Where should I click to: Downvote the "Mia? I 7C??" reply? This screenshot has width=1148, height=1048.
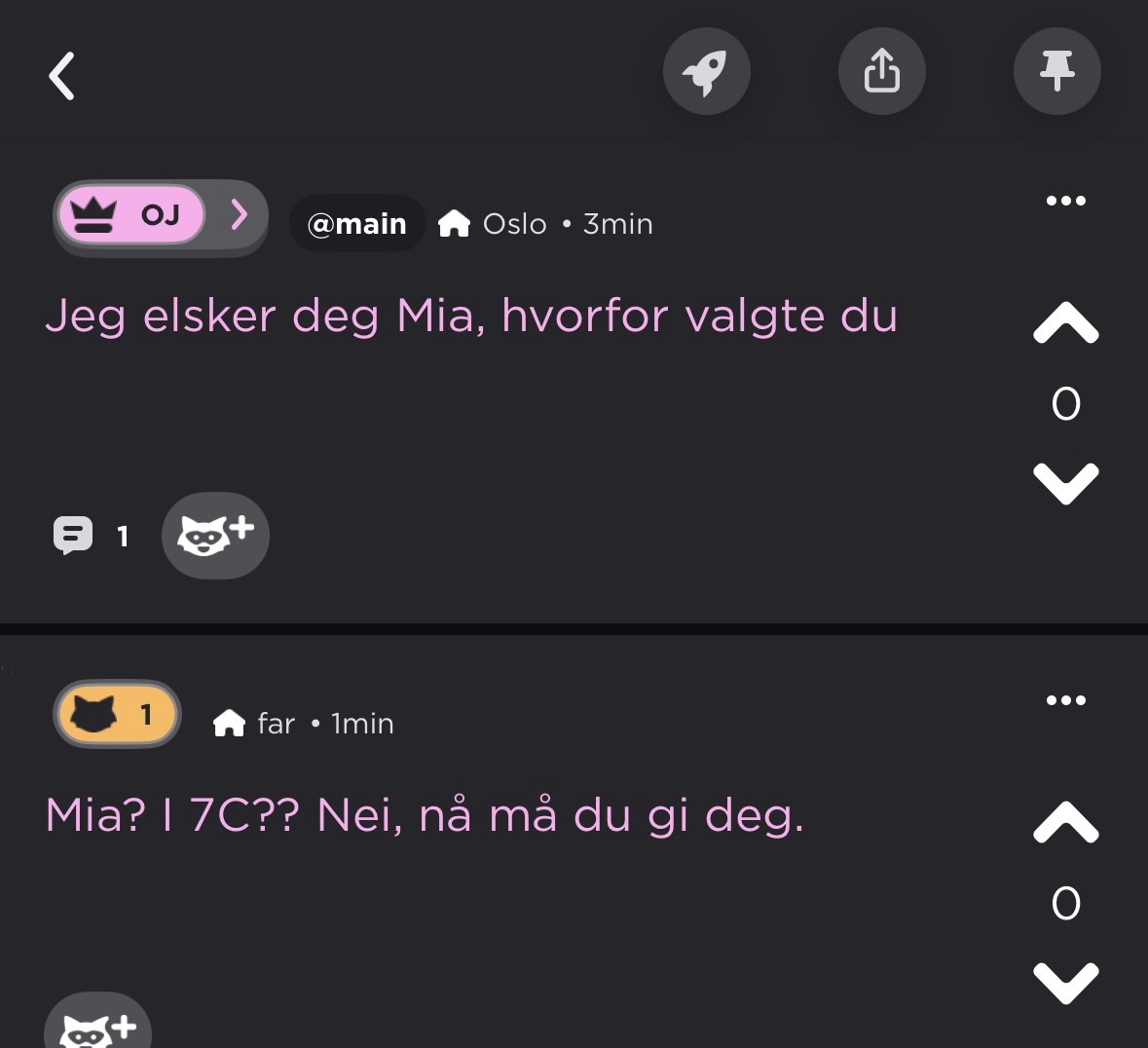pyautogui.click(x=1065, y=982)
